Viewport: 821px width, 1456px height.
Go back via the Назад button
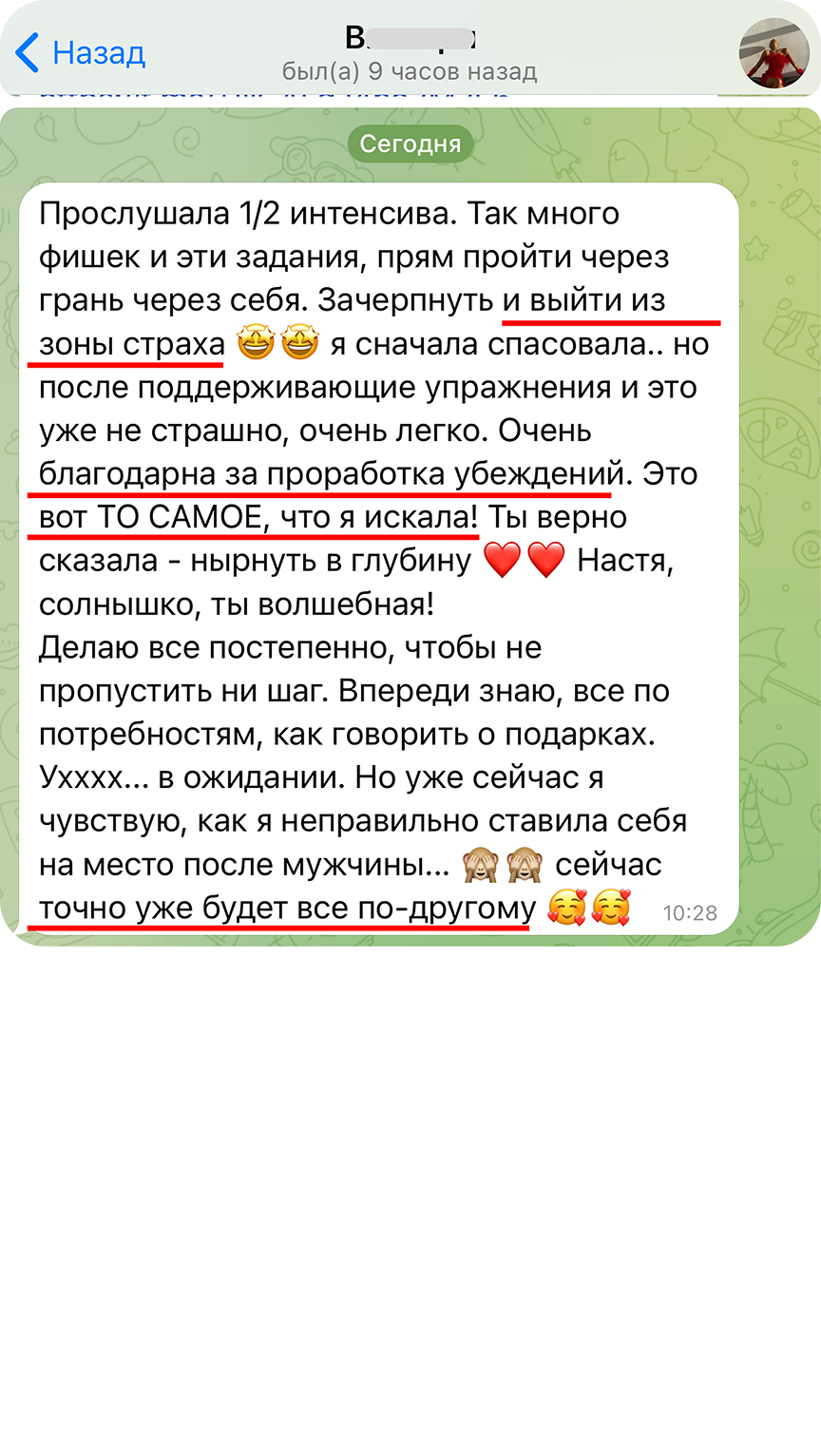(x=80, y=52)
